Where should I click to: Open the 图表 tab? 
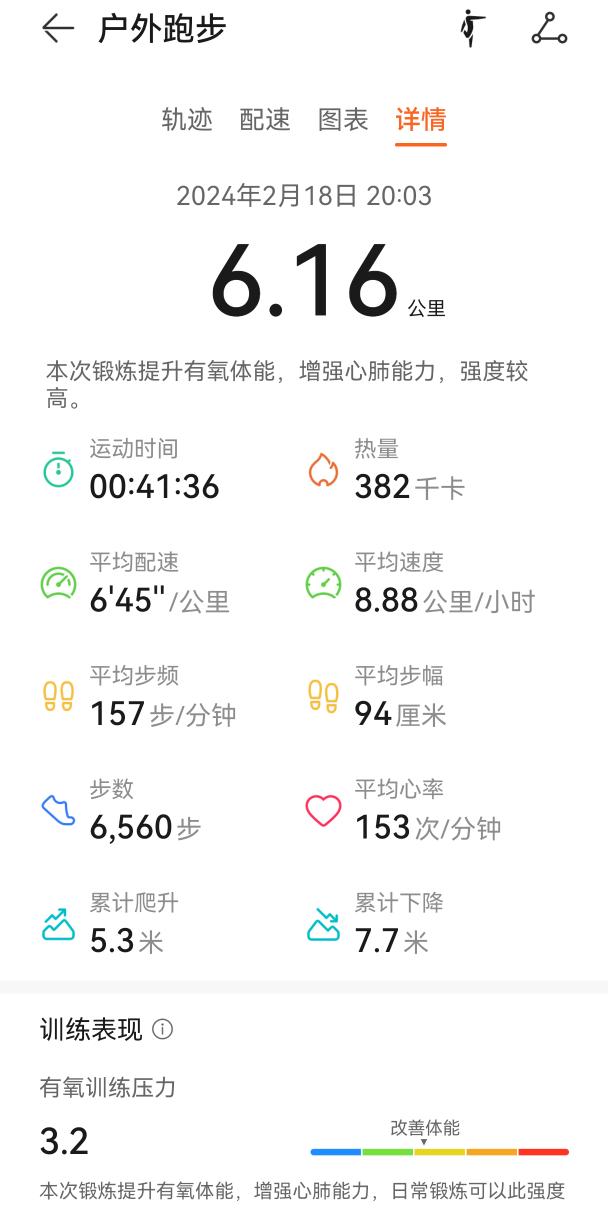(x=343, y=120)
